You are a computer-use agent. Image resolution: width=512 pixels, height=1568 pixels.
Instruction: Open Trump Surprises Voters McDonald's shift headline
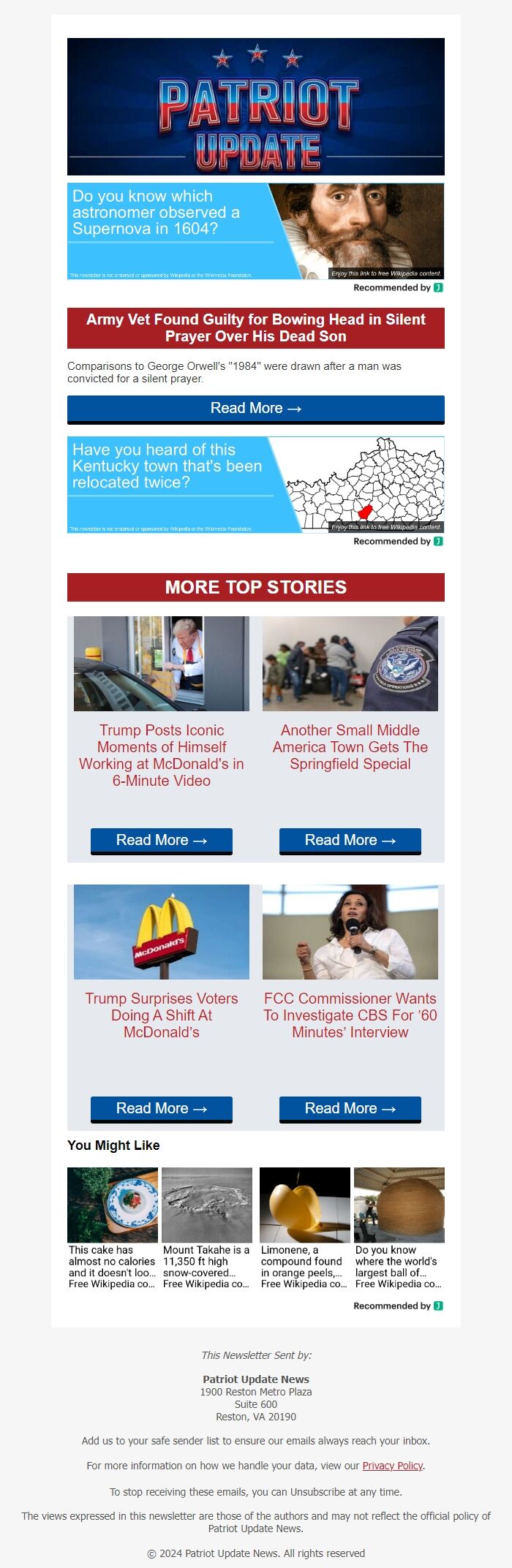click(x=162, y=1015)
